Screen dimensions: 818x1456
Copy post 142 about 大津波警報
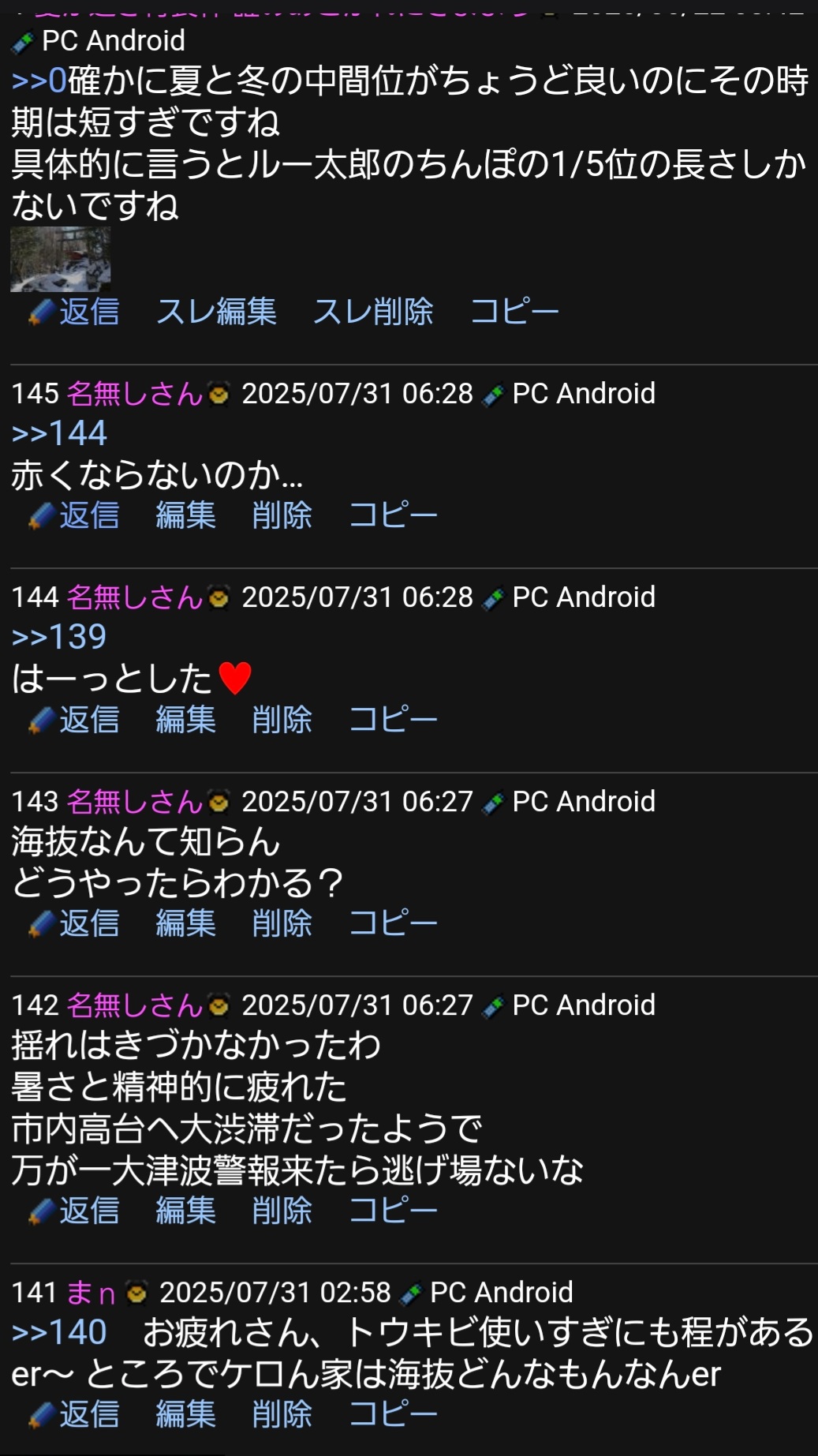(393, 1211)
